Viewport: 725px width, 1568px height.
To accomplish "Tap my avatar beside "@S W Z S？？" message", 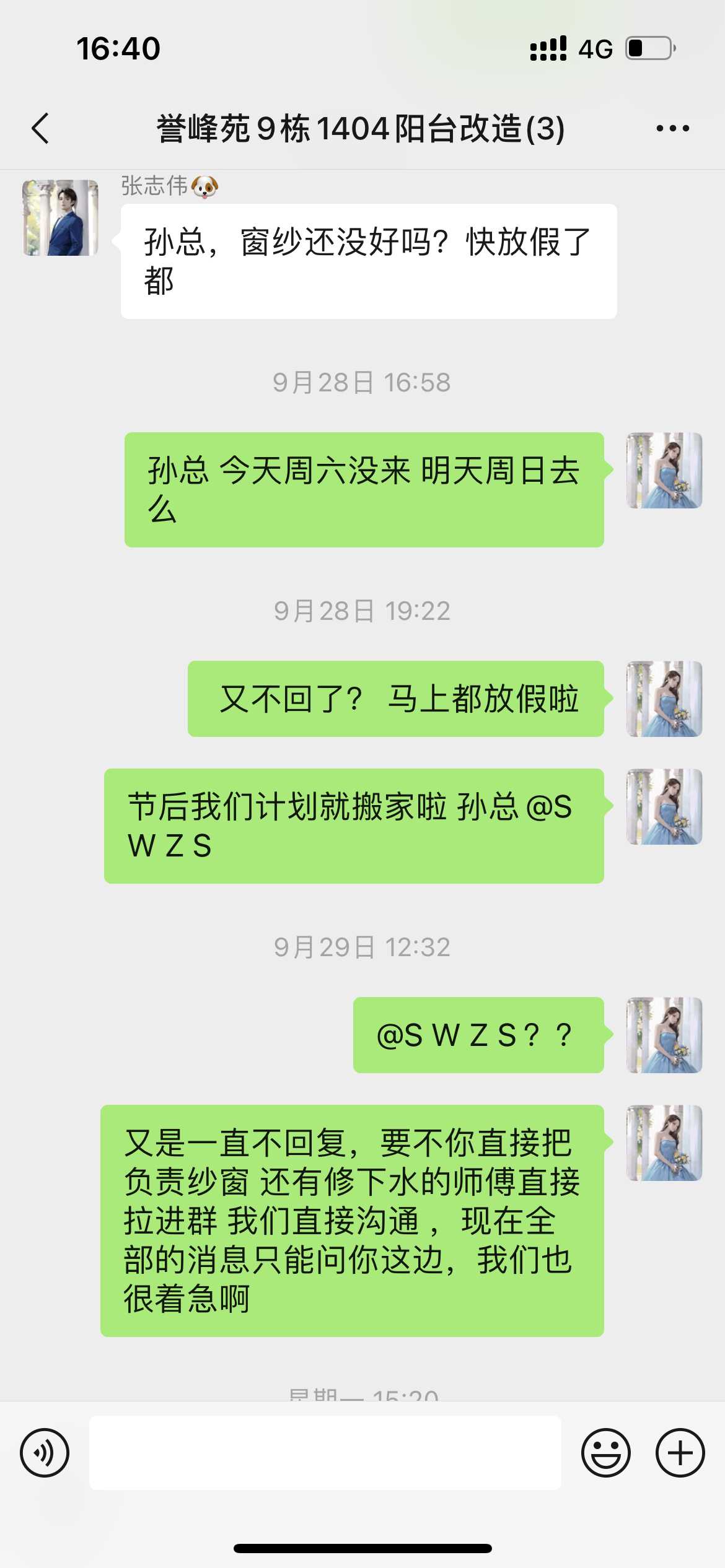I will pos(664,1035).
